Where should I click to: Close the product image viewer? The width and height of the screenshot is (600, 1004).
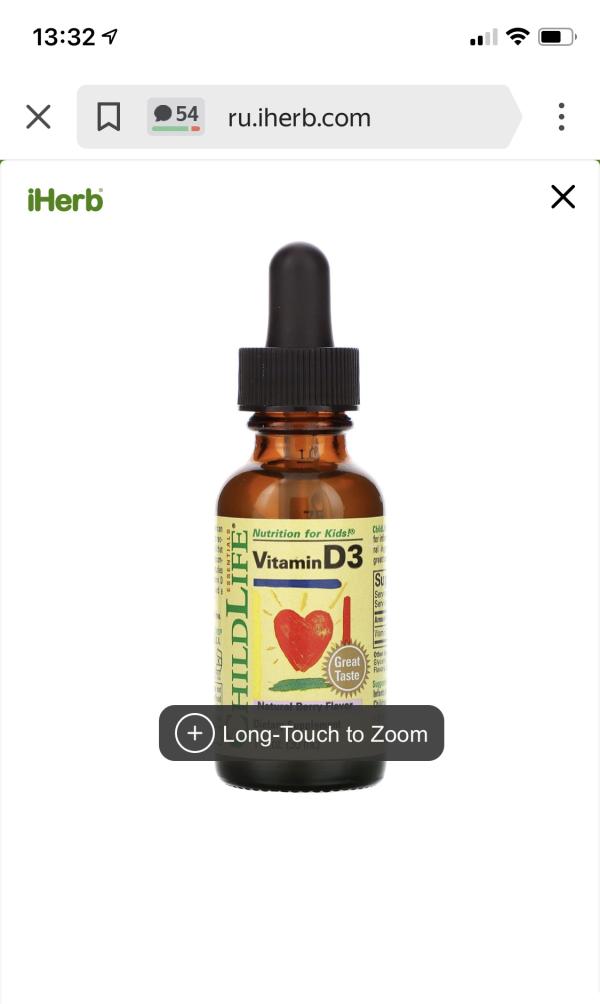[563, 197]
